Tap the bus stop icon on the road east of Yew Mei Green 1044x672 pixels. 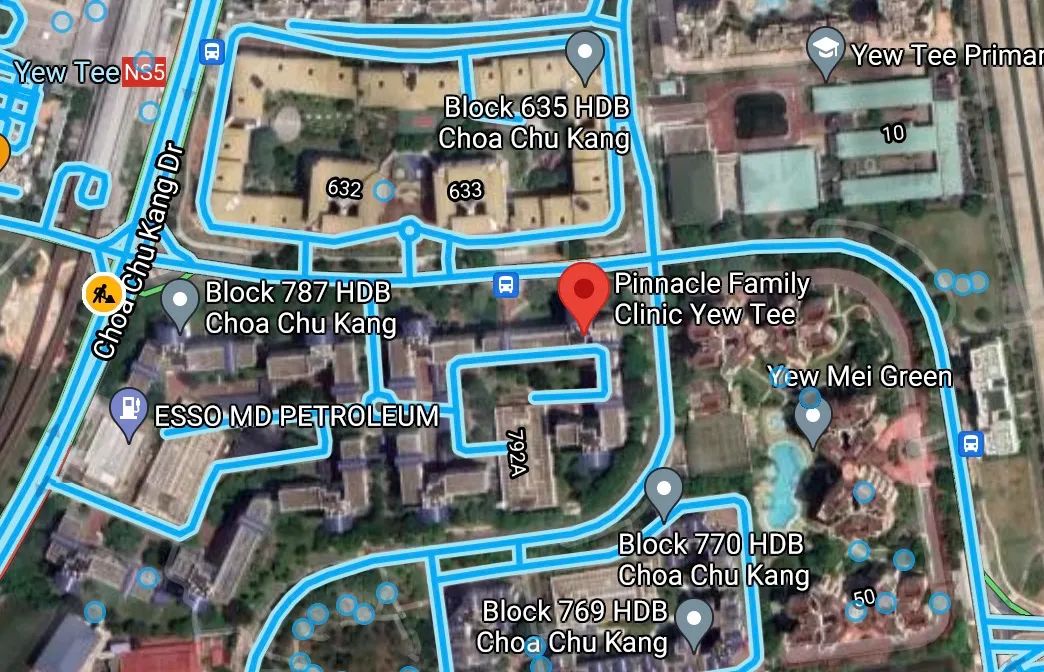click(x=970, y=443)
